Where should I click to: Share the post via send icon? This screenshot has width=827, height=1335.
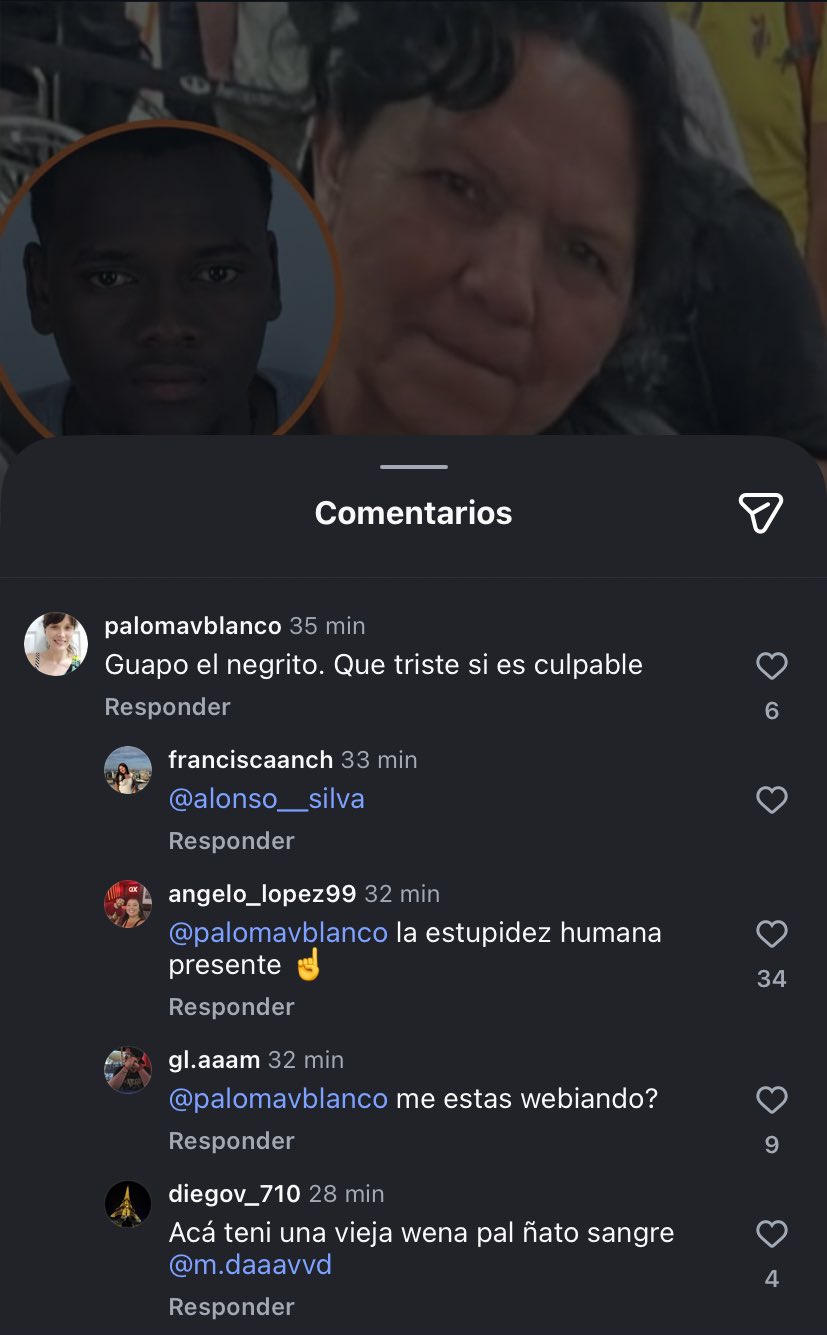[760, 513]
